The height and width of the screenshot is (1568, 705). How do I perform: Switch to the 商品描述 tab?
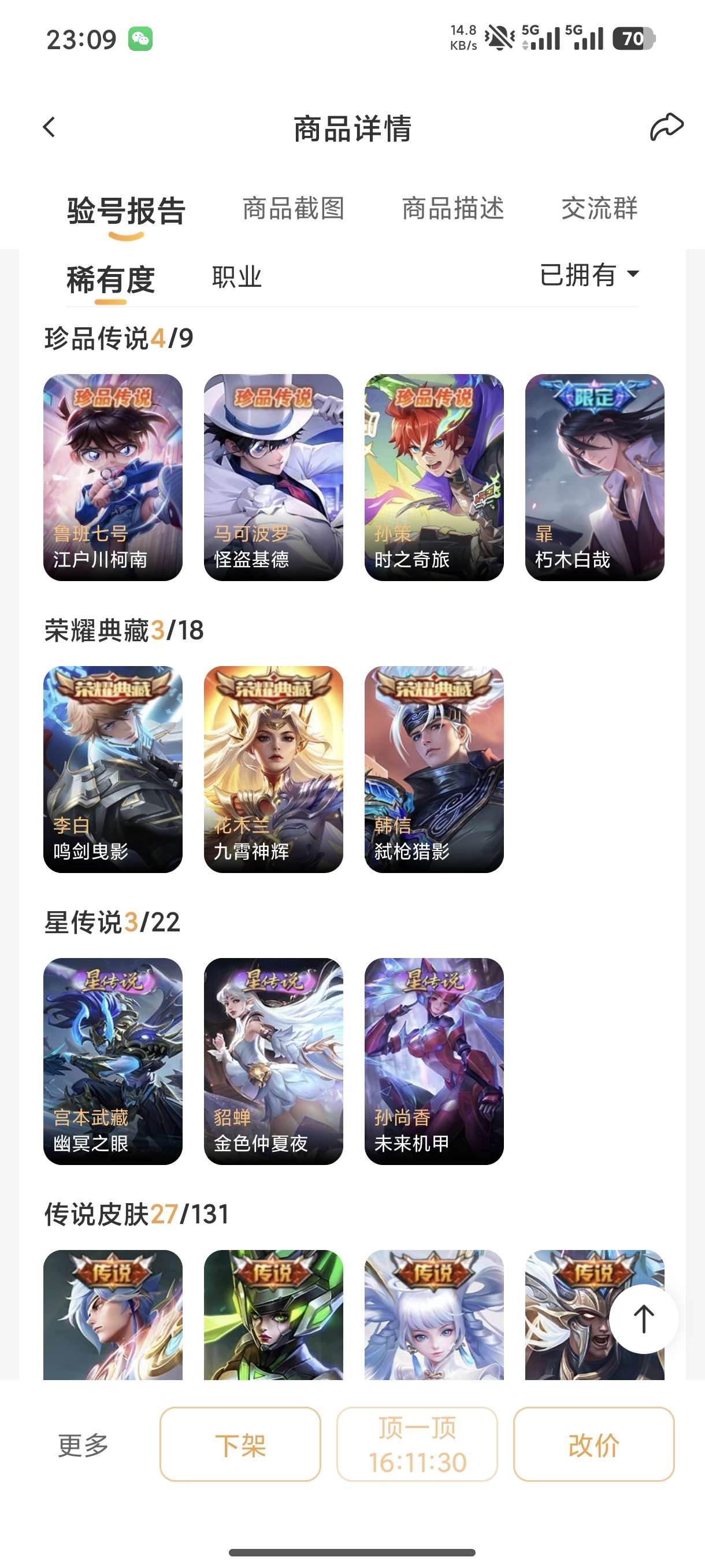[x=453, y=209]
